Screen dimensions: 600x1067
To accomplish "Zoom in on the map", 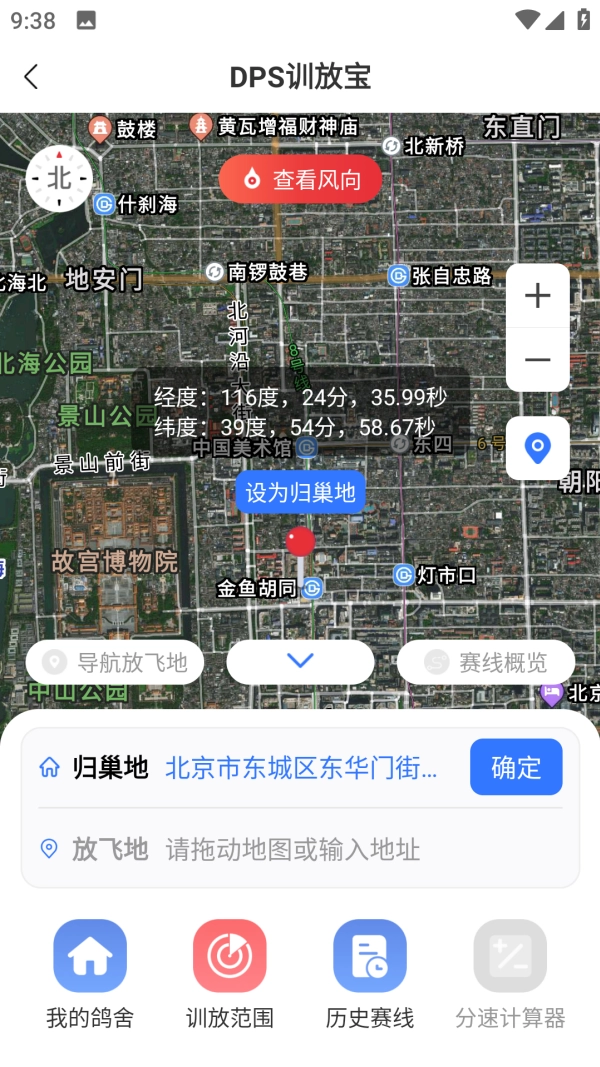I will point(538,296).
